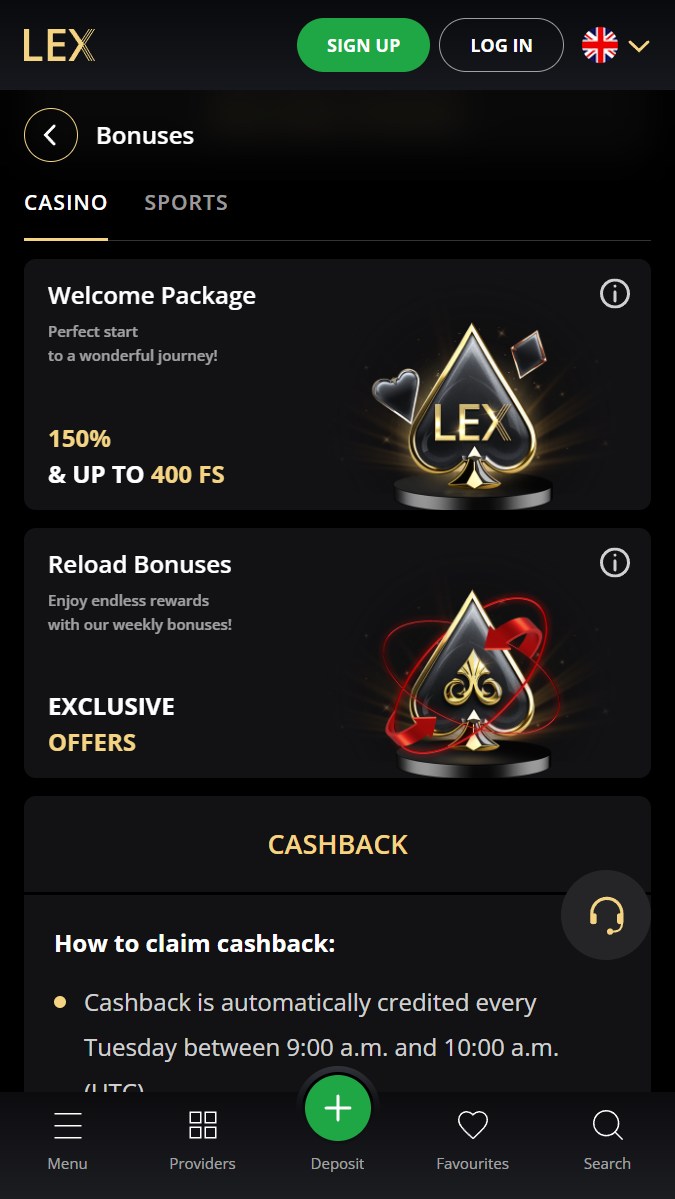The image size is (675, 1199).
Task: Open the Menu drawer
Action: point(67,1139)
